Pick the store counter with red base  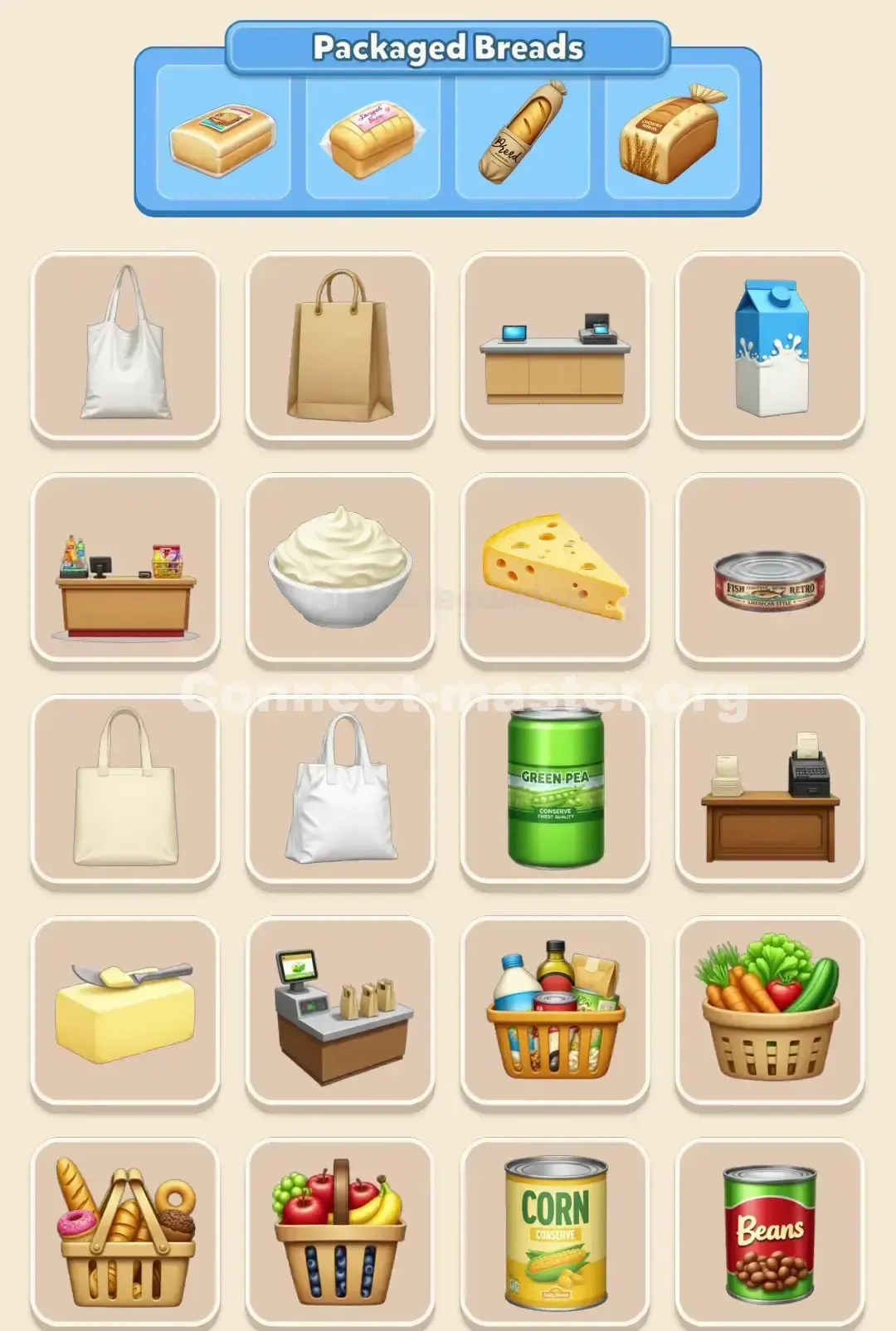[125, 568]
